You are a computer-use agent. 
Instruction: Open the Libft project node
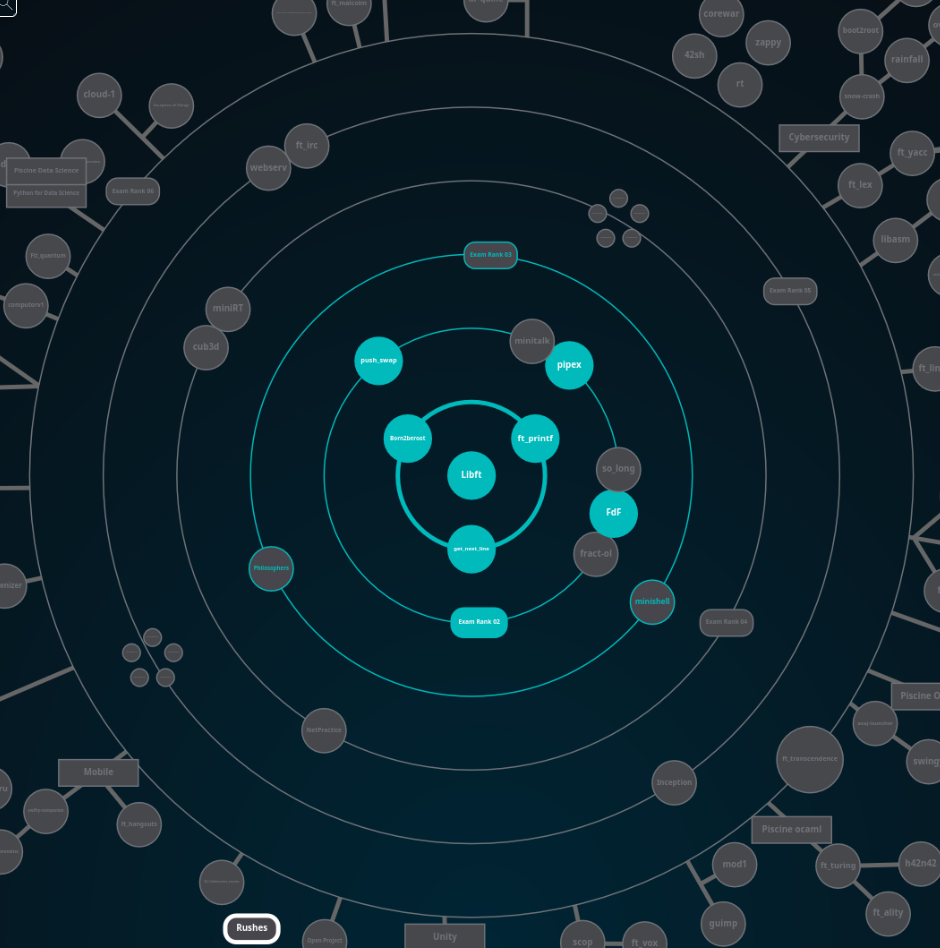click(x=471, y=475)
